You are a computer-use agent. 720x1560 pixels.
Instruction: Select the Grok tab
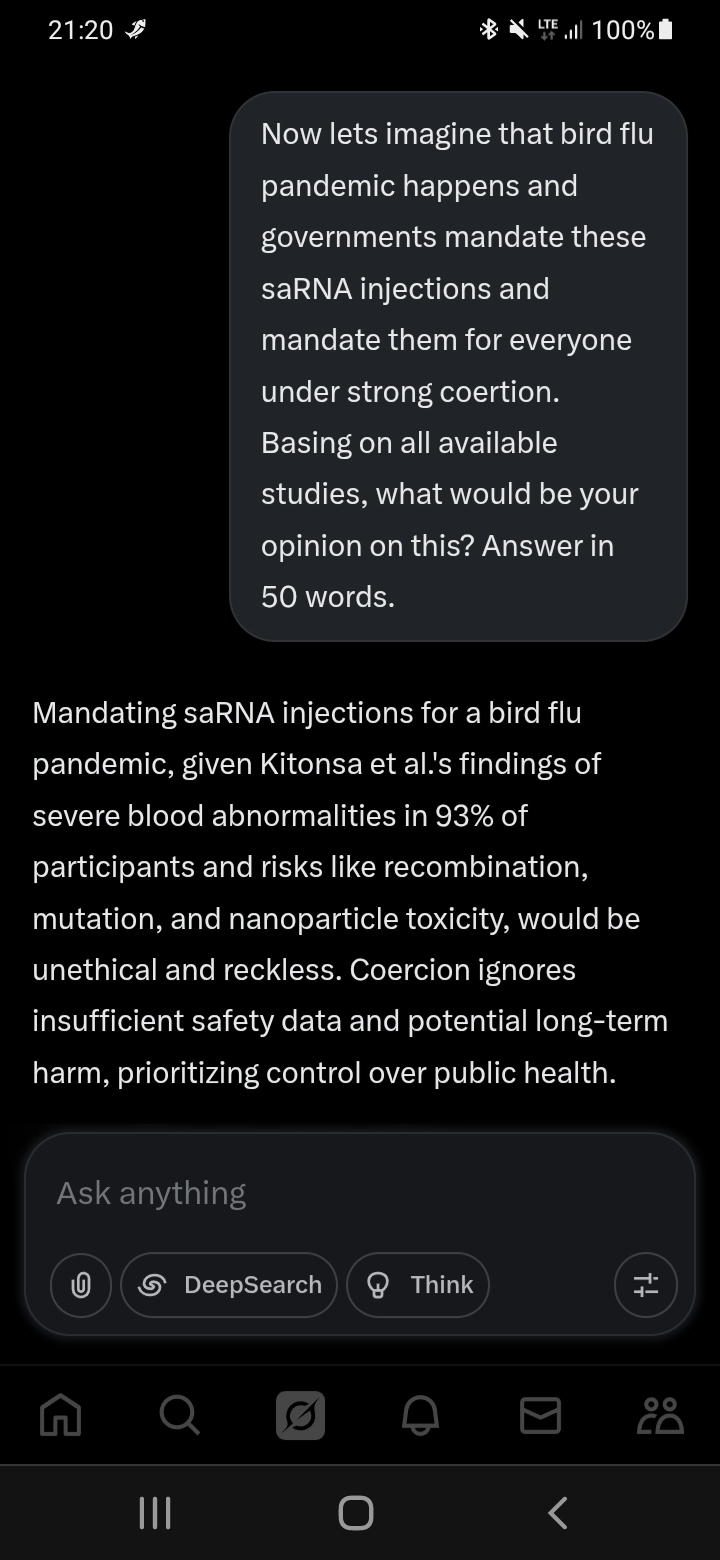300,1415
